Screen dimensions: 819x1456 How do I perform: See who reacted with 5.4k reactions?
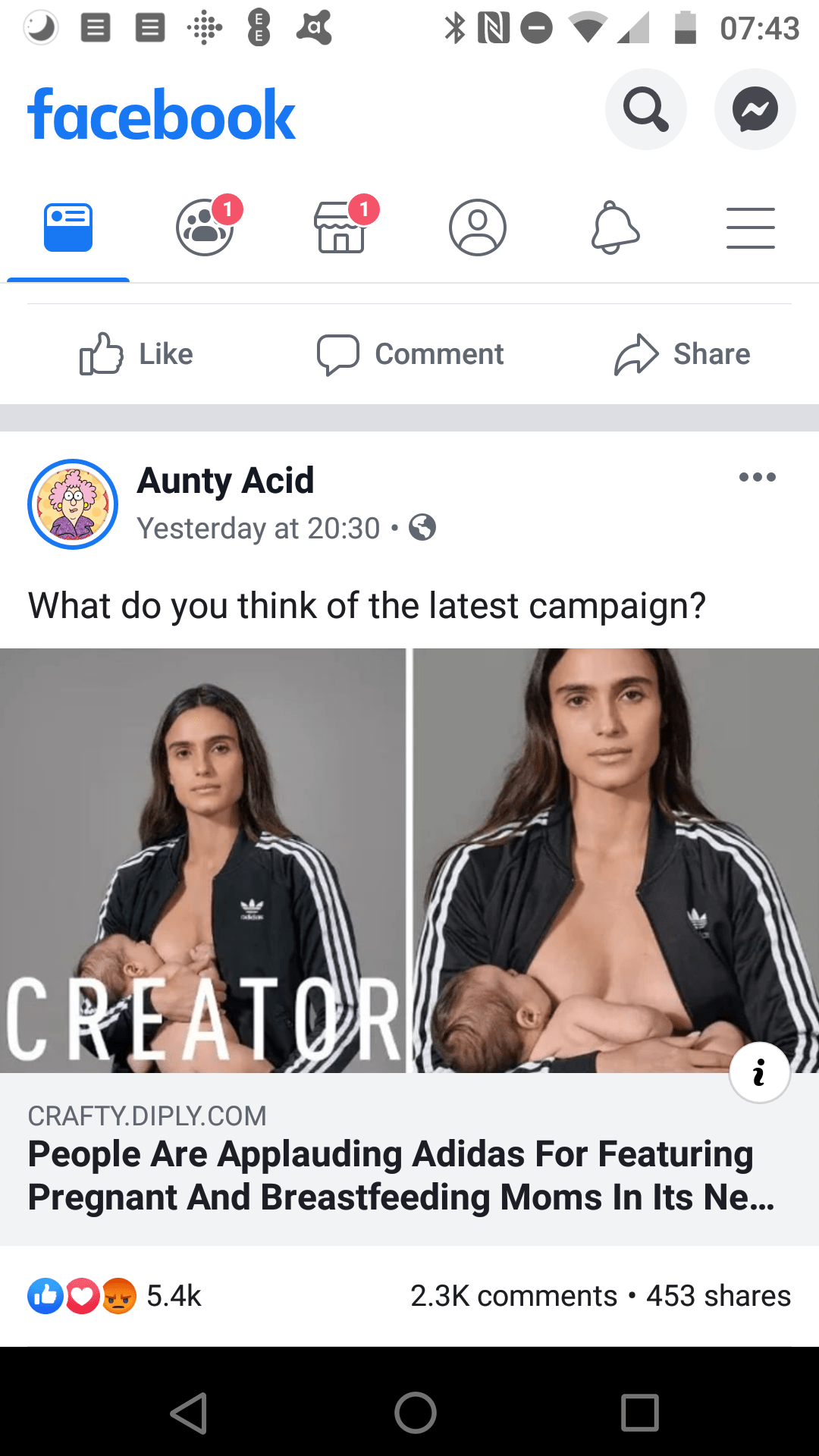pos(114,1296)
